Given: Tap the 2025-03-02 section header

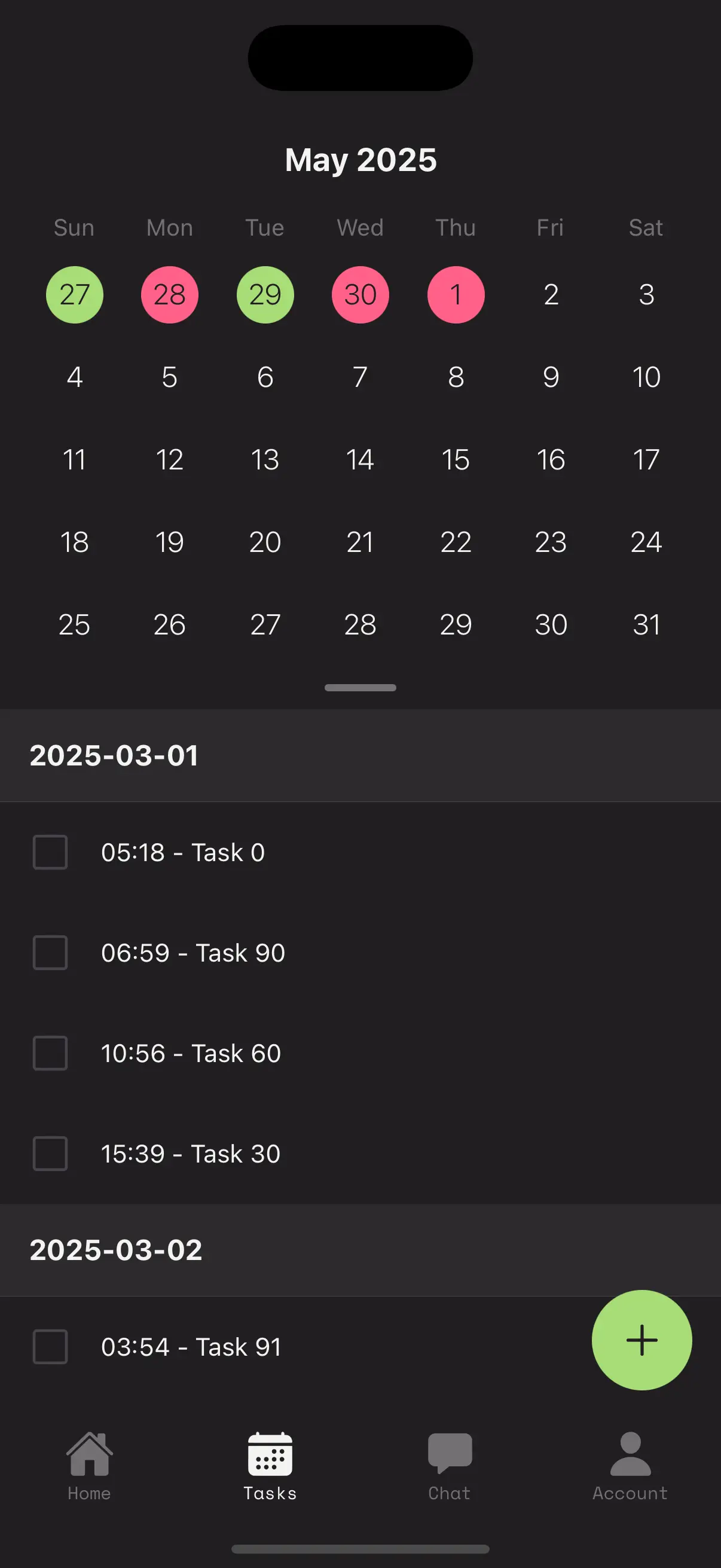Looking at the screenshot, I should coord(115,1249).
